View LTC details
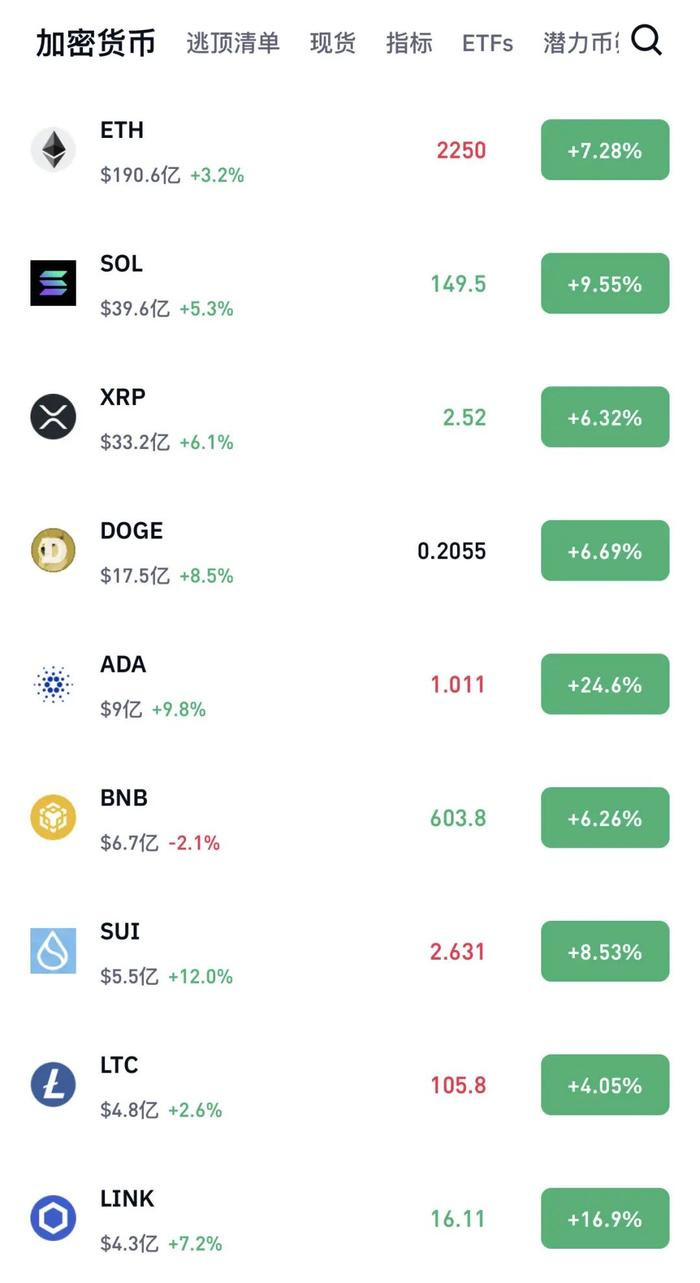Image resolution: width=700 pixels, height=1283 pixels. point(350,1085)
